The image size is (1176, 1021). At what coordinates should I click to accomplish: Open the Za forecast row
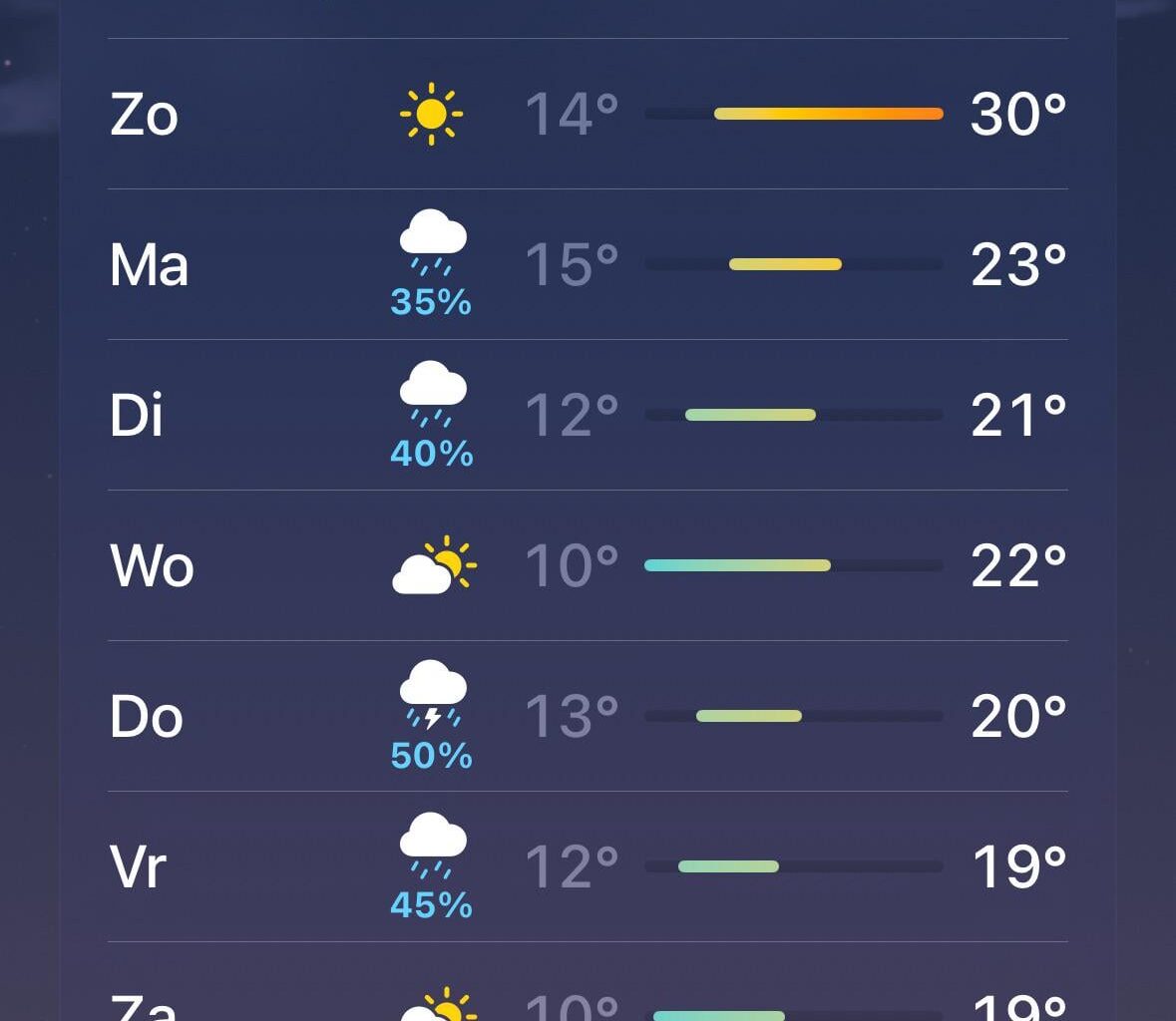click(588, 1005)
